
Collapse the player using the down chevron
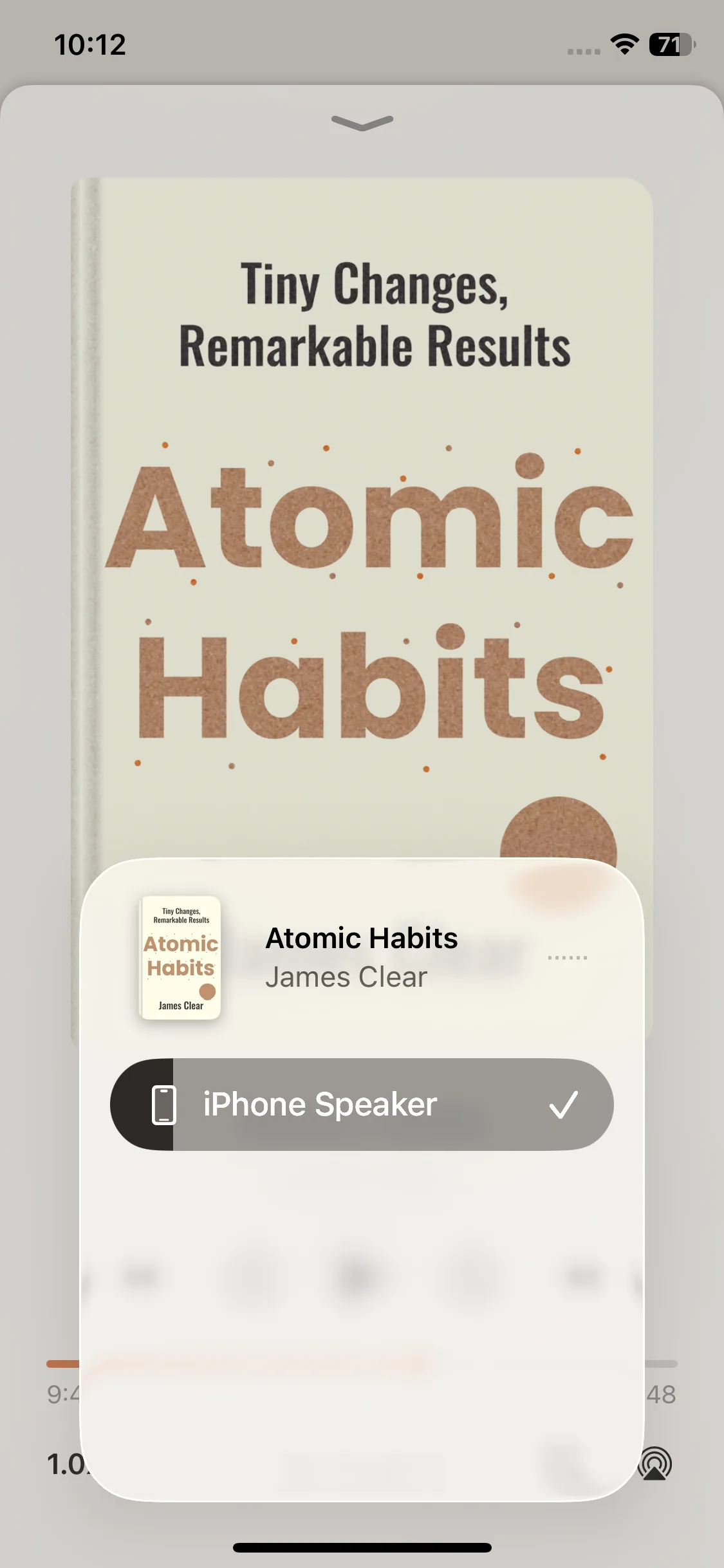(362, 122)
